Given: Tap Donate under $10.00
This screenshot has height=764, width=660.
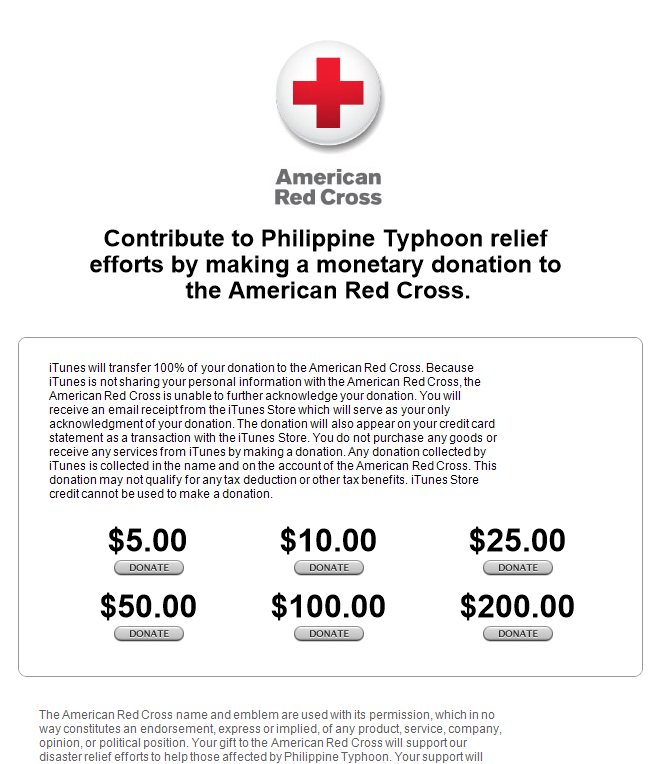Looking at the screenshot, I should click(x=329, y=568).
